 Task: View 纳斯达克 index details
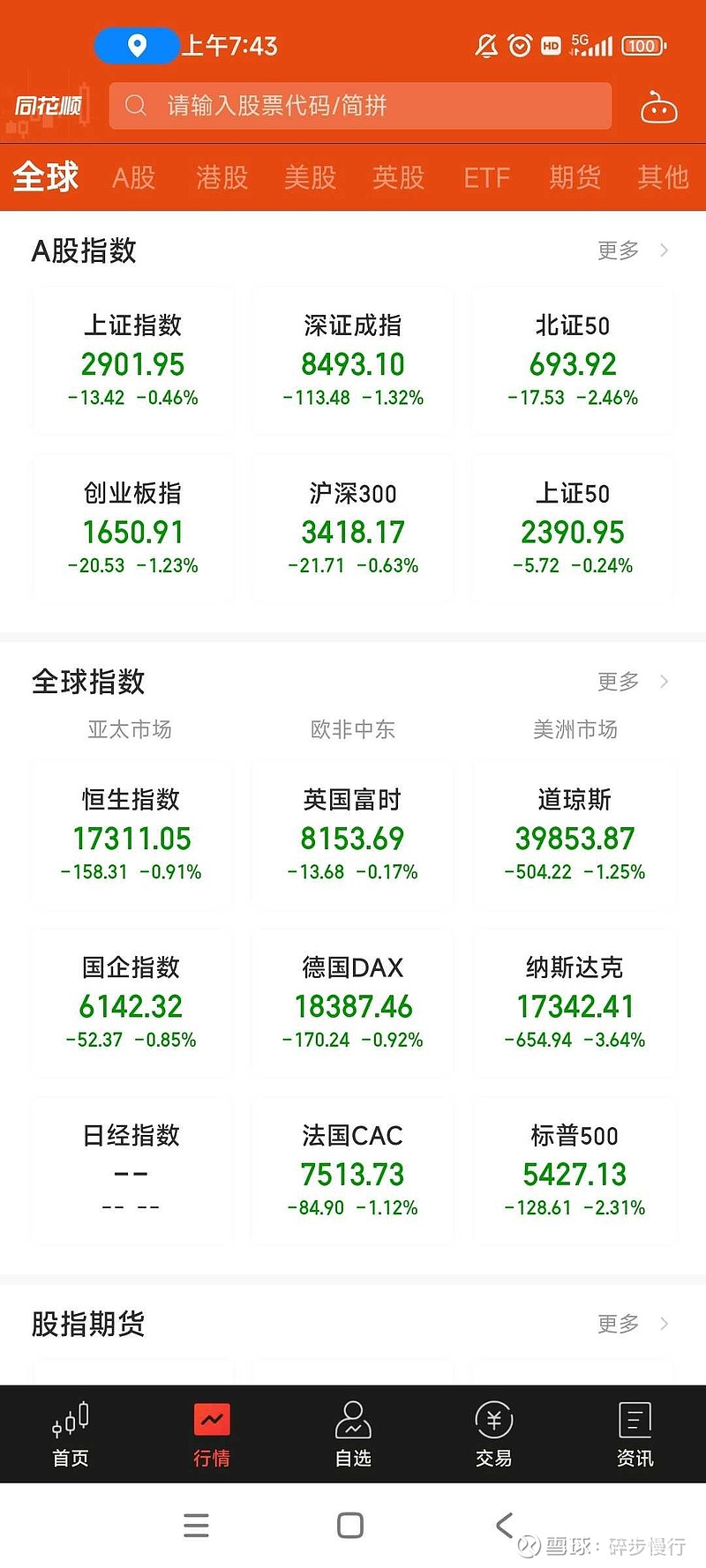[x=575, y=1003]
